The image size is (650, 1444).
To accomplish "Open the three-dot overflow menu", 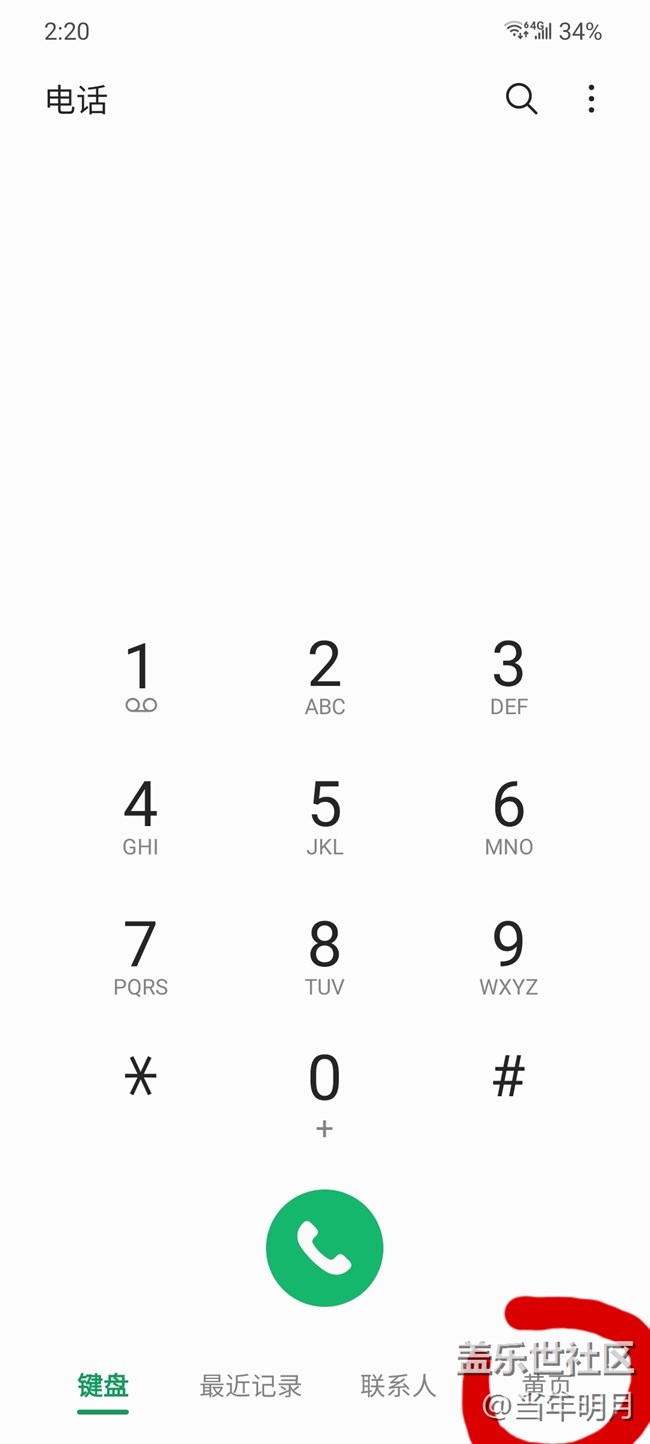I will pos(591,99).
